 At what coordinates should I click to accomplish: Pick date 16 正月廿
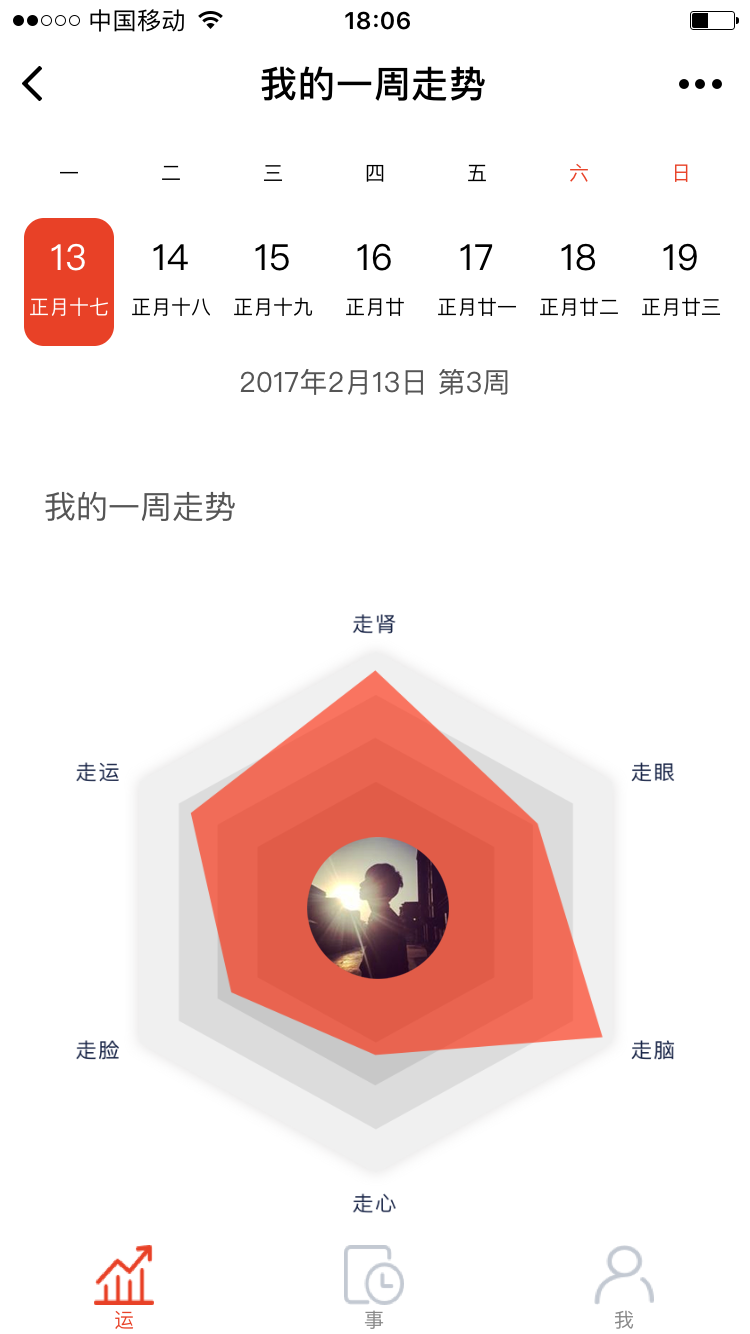(x=375, y=281)
